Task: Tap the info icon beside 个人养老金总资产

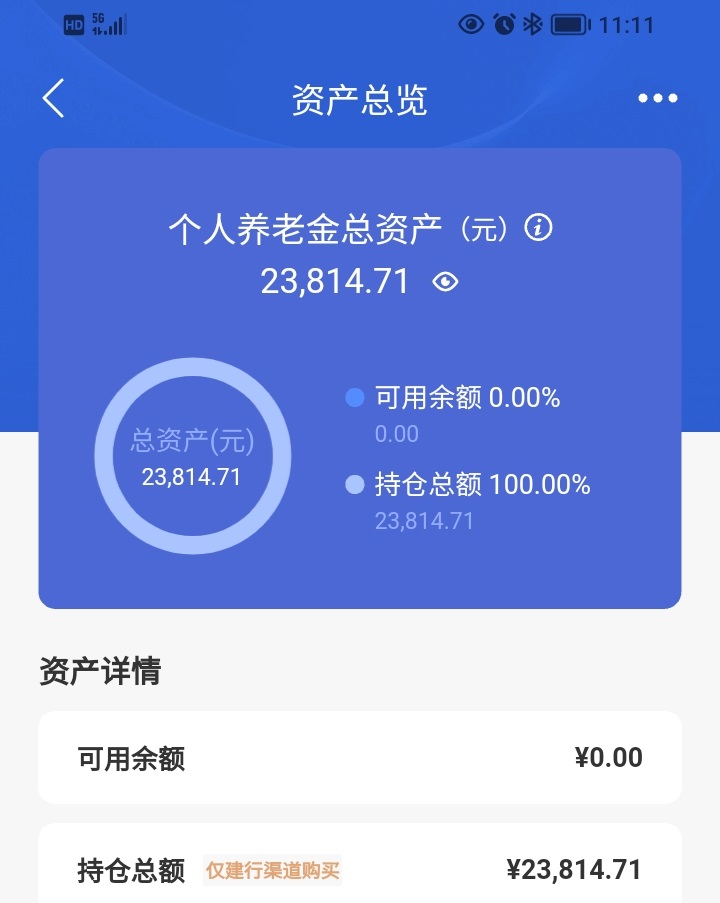Action: pos(539,228)
